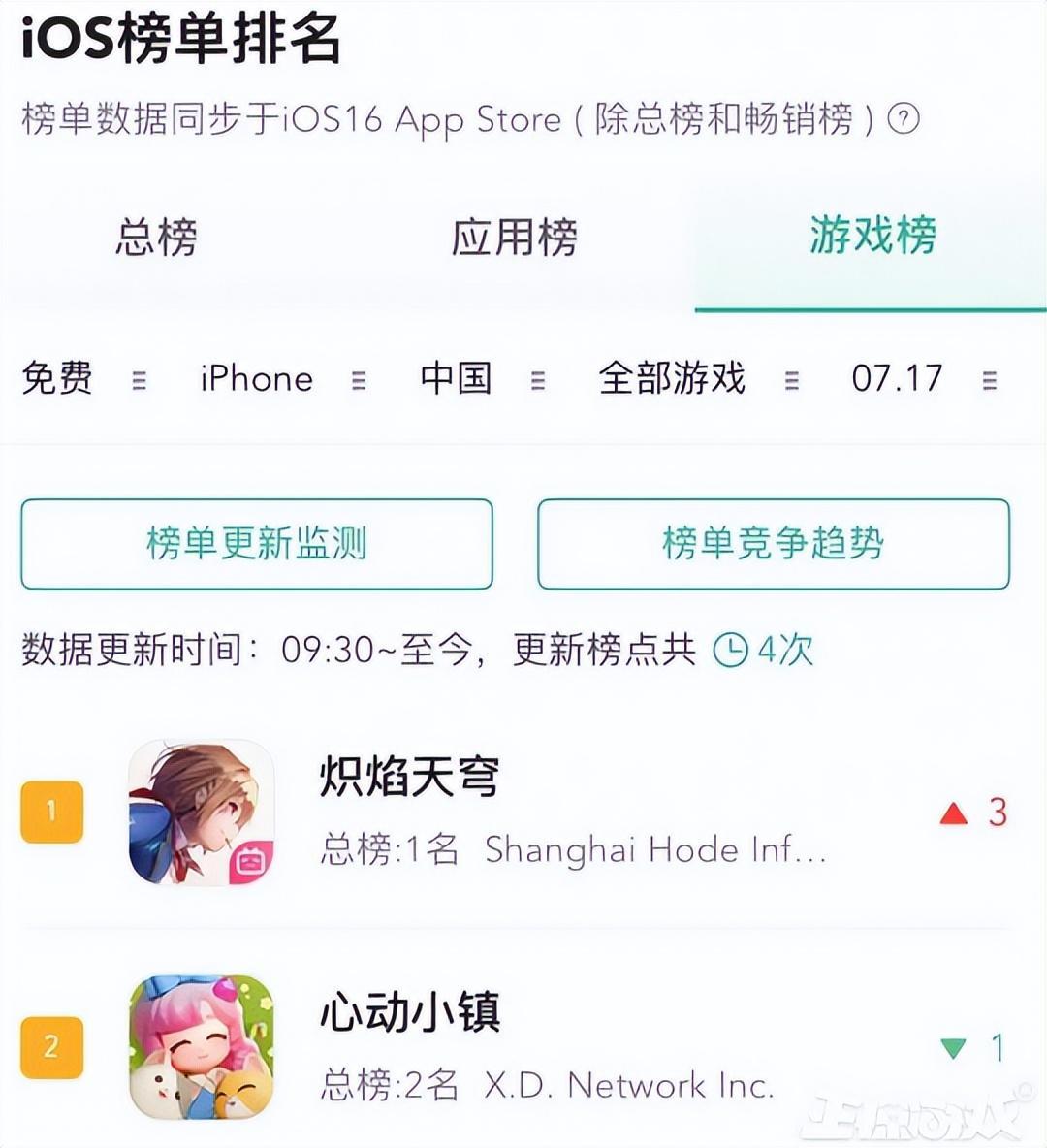The height and width of the screenshot is (1148, 1047).
Task: Switch to the 应用榜 tab
Action: (x=515, y=238)
